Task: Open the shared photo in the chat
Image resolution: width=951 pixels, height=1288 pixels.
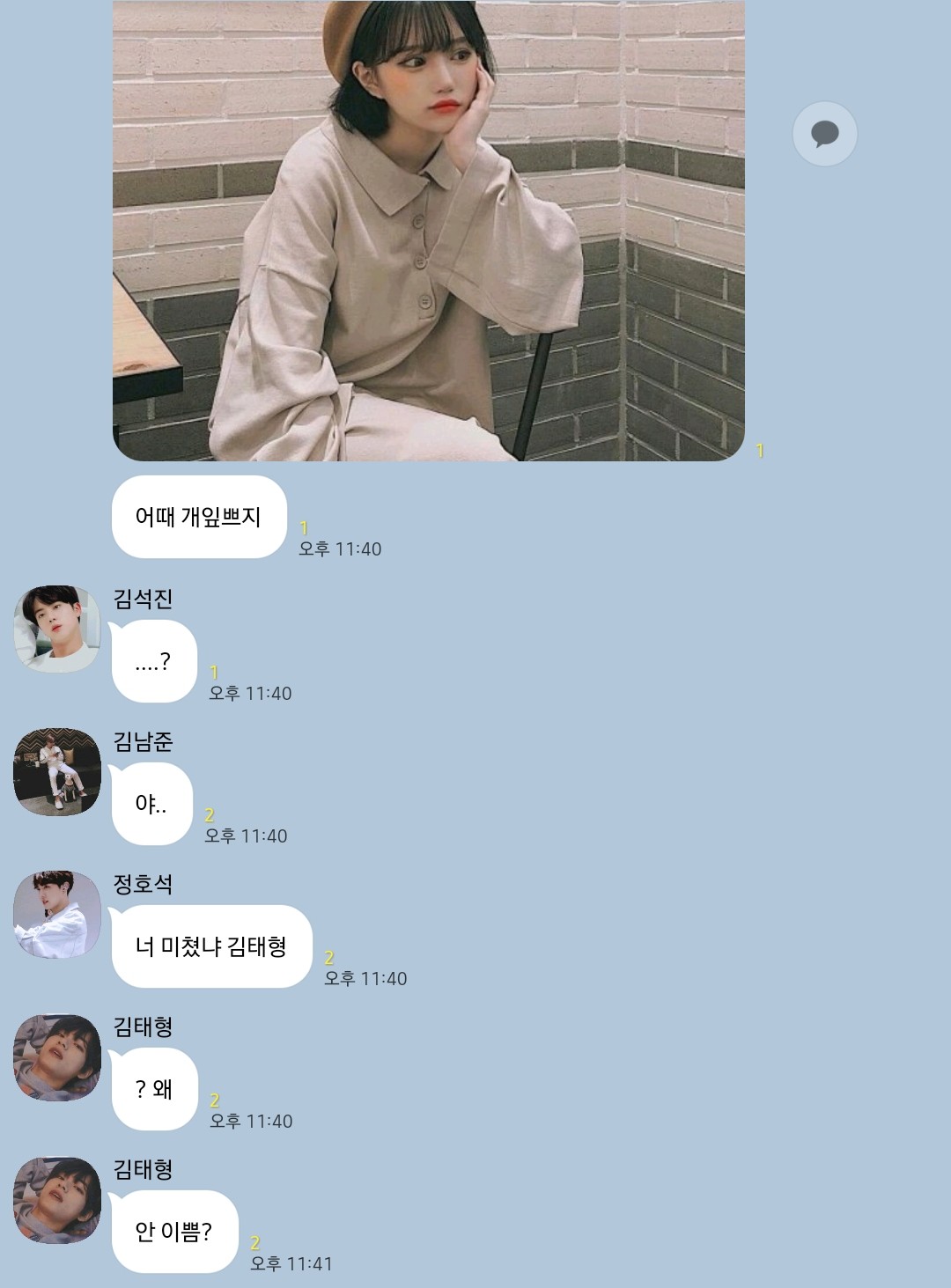Action: point(428,231)
